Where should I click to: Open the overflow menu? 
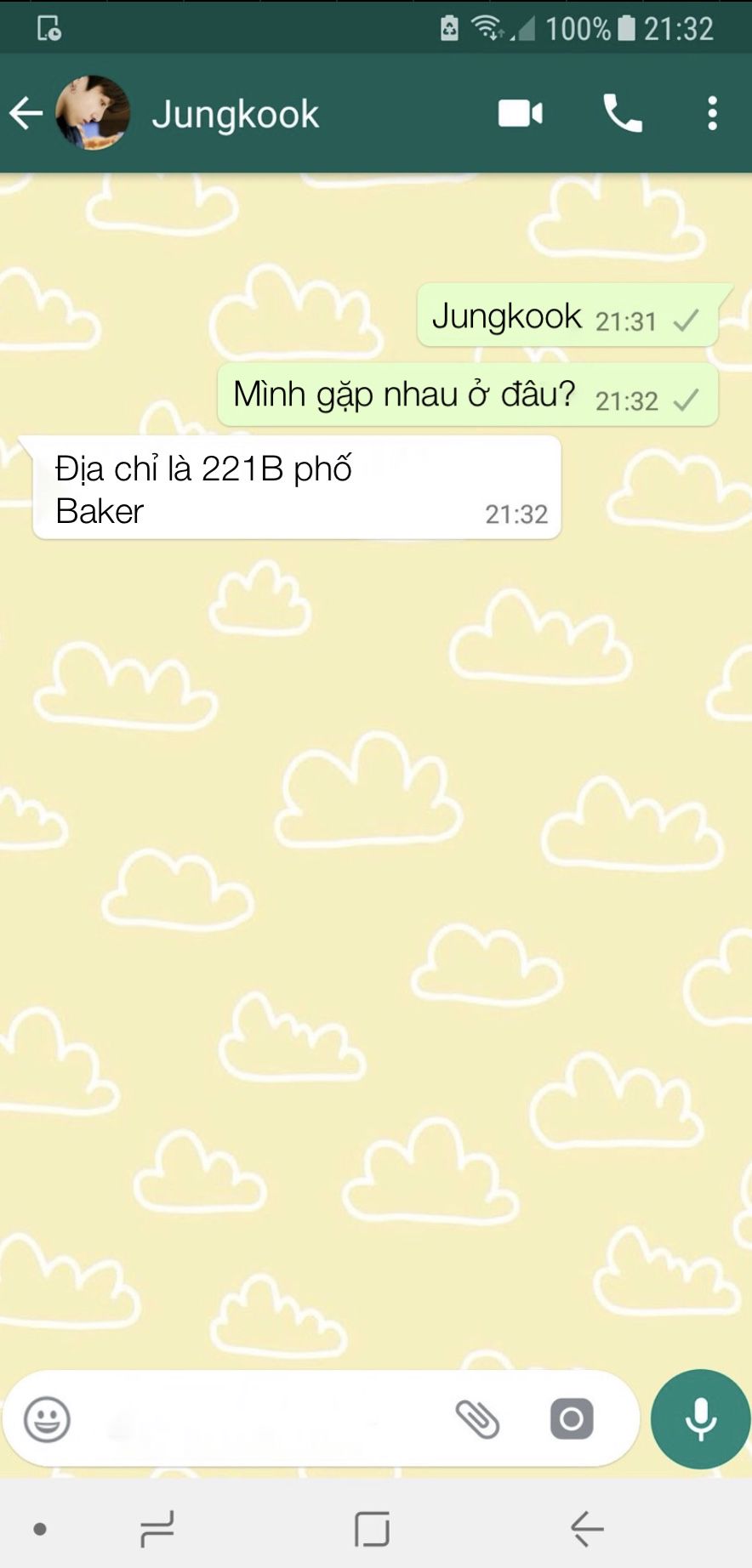712,113
